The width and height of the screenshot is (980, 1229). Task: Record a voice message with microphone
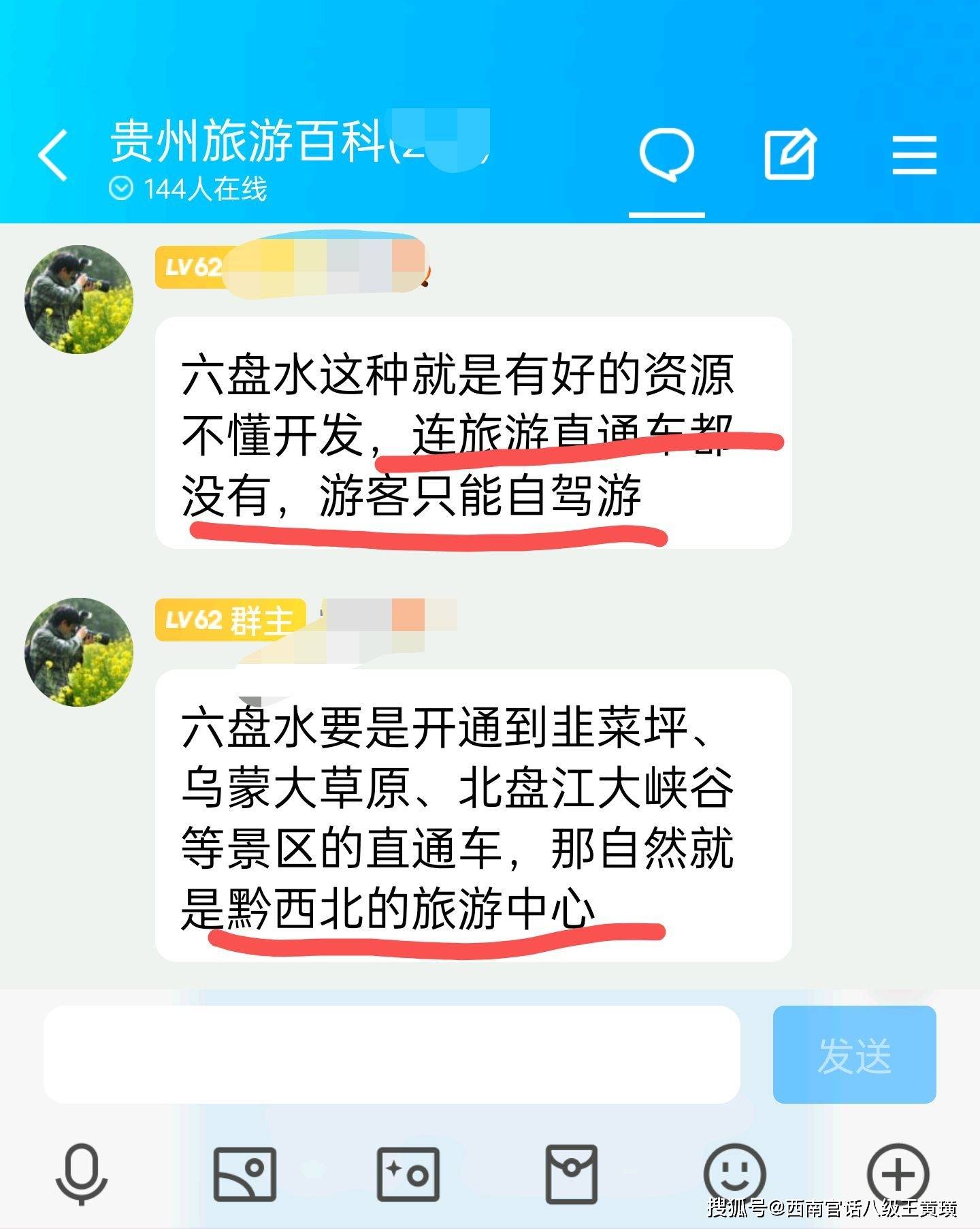coord(81,1173)
